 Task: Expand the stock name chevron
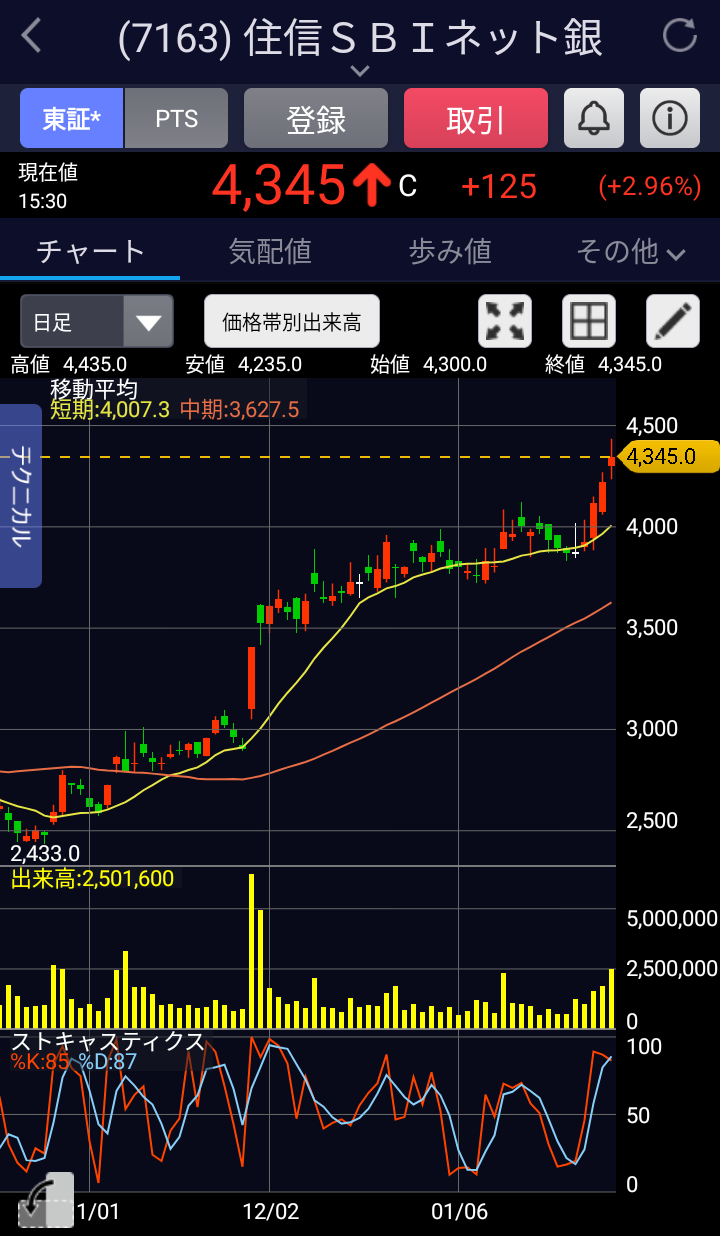click(360, 71)
